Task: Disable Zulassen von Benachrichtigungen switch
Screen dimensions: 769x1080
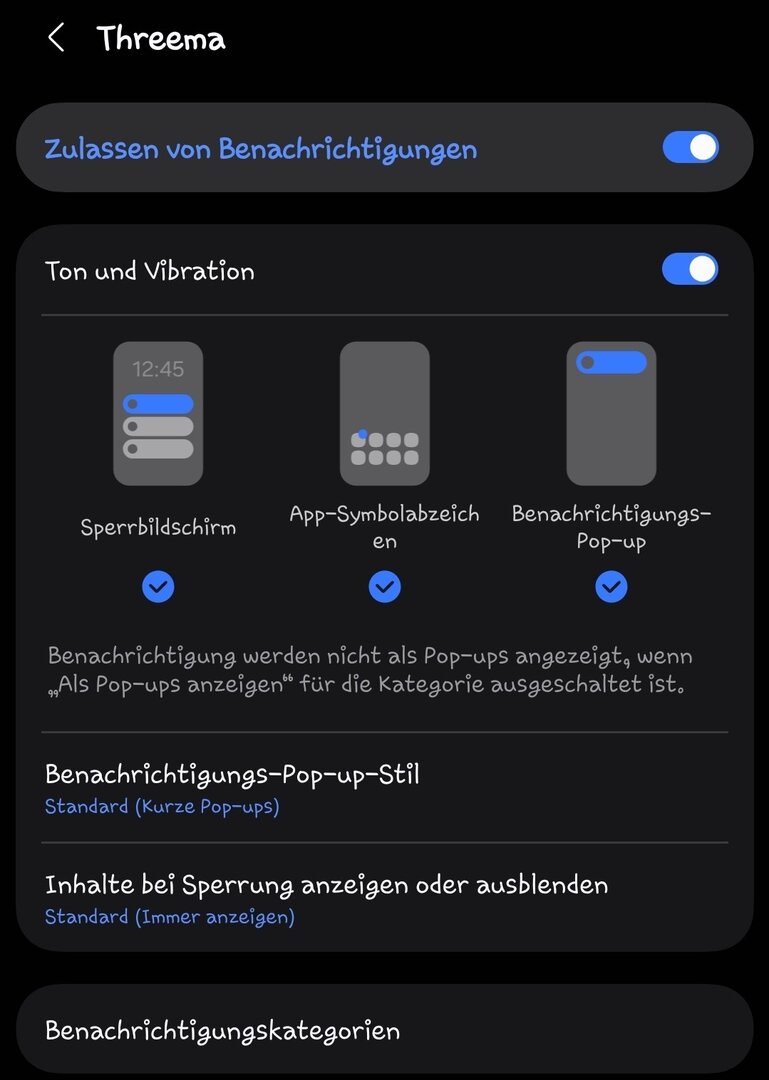Action: (x=690, y=148)
